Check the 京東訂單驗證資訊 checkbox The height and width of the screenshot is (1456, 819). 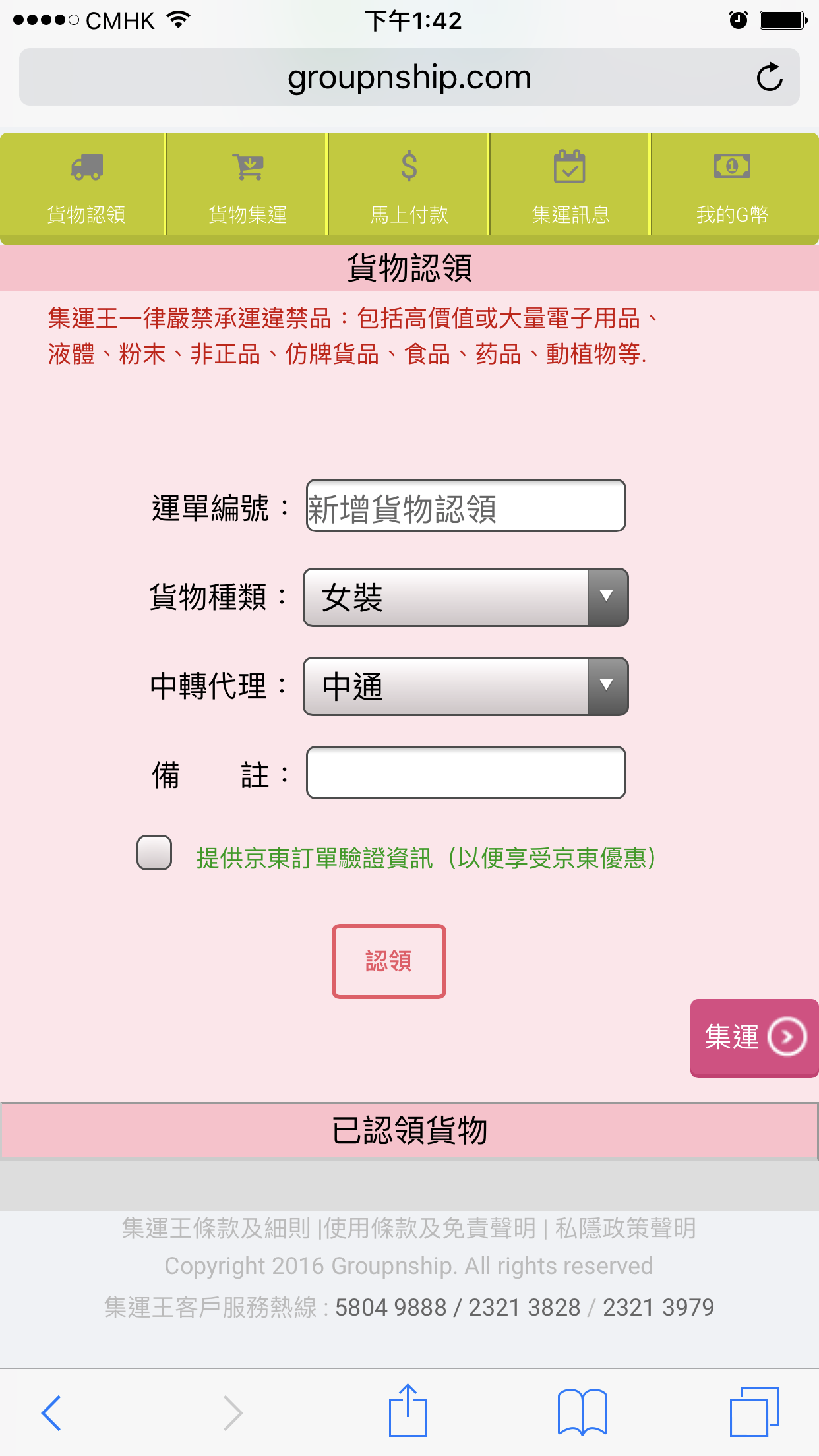(x=154, y=853)
